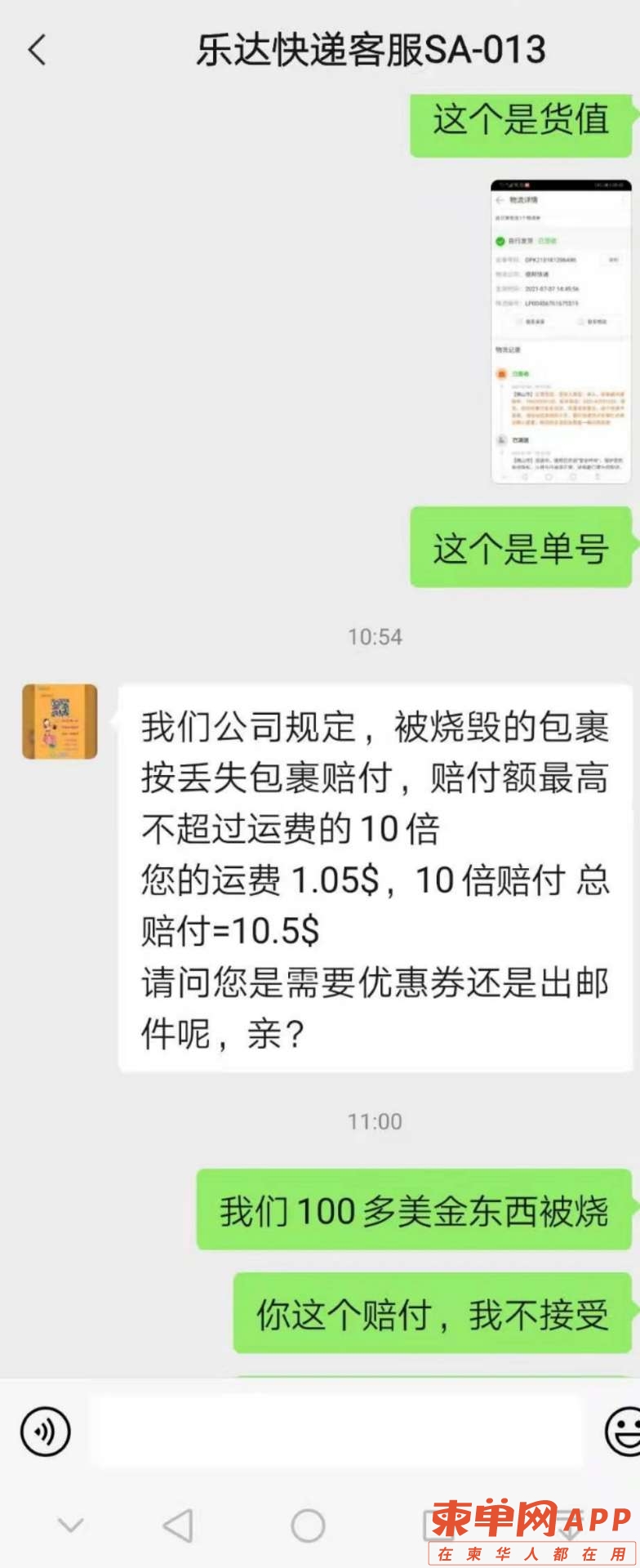Switch to voice message input
Viewport: 640px width, 1568px height.
(46, 1432)
